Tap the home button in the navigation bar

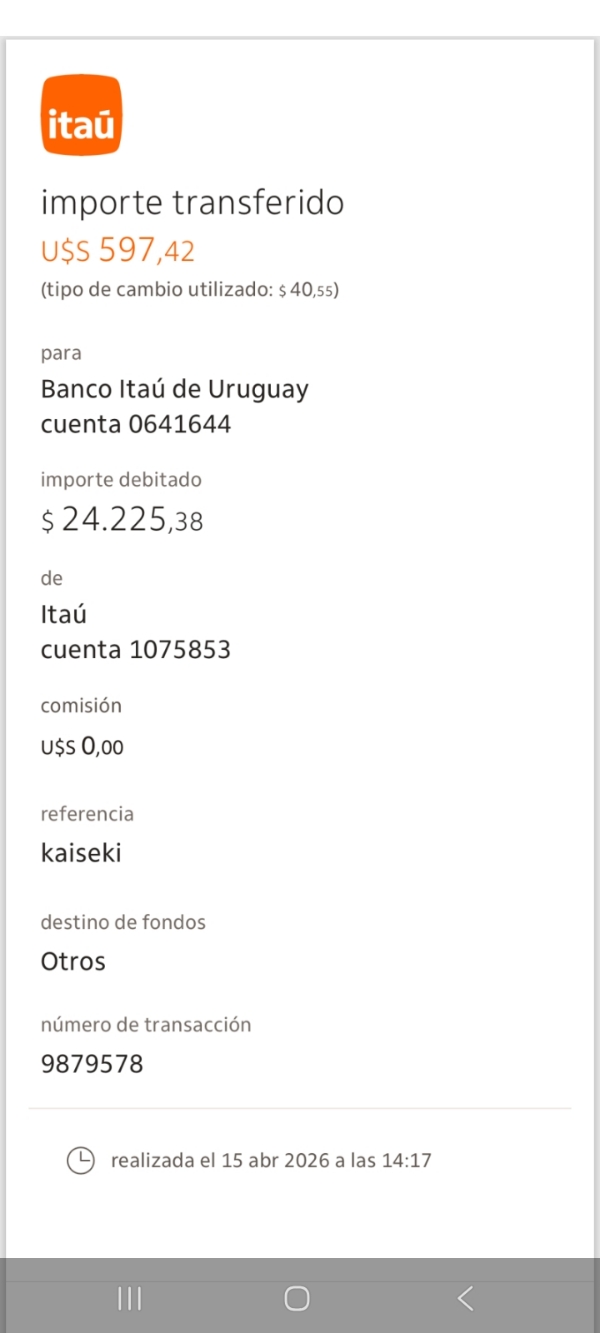[297, 1298]
